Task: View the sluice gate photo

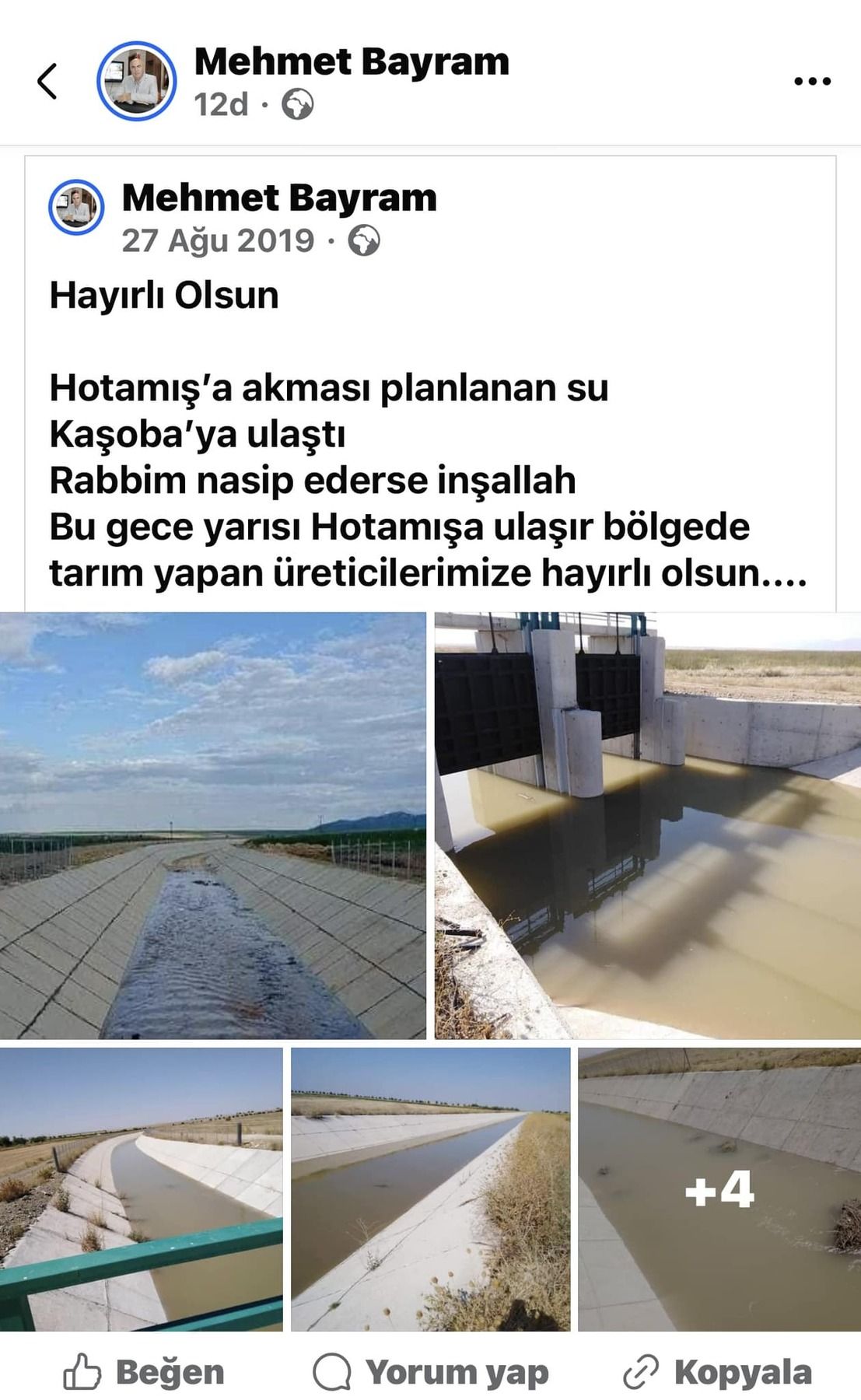Action: pos(647,825)
